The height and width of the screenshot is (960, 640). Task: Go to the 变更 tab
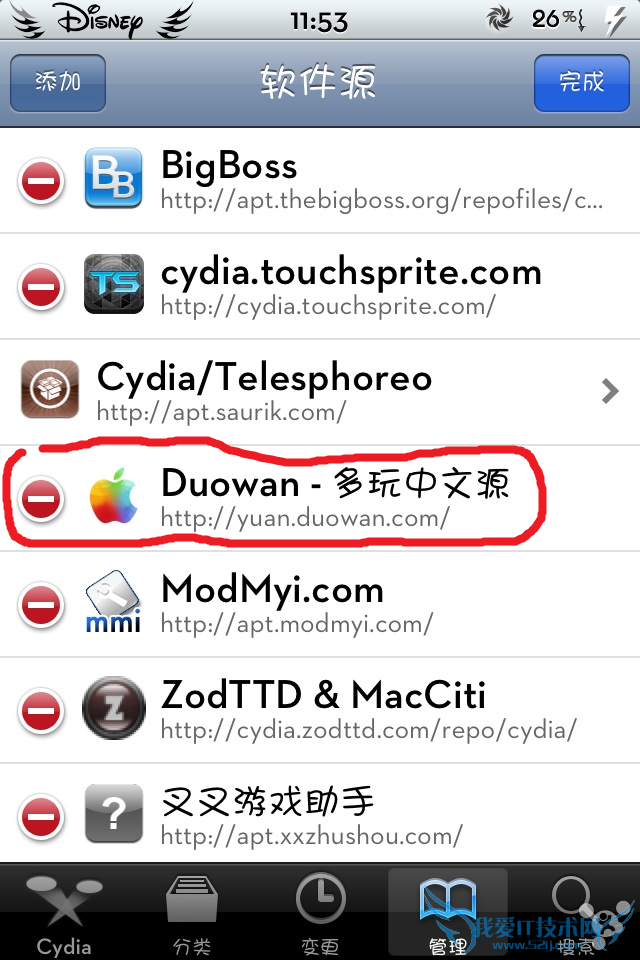point(320,912)
